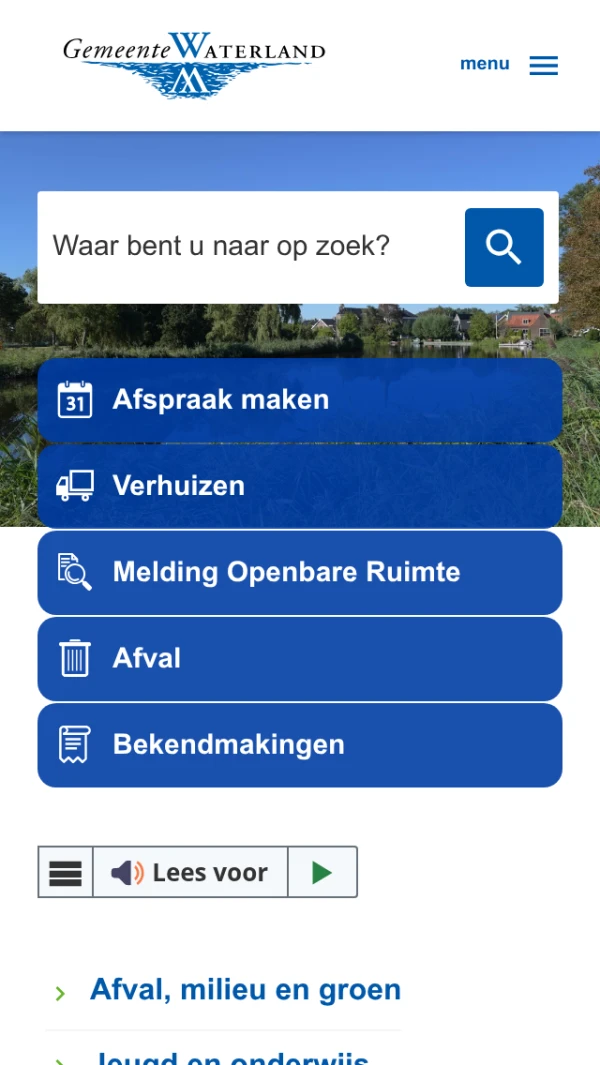The width and height of the screenshot is (600, 1065).
Task: Open the hamburger menu
Action: [x=510, y=65]
